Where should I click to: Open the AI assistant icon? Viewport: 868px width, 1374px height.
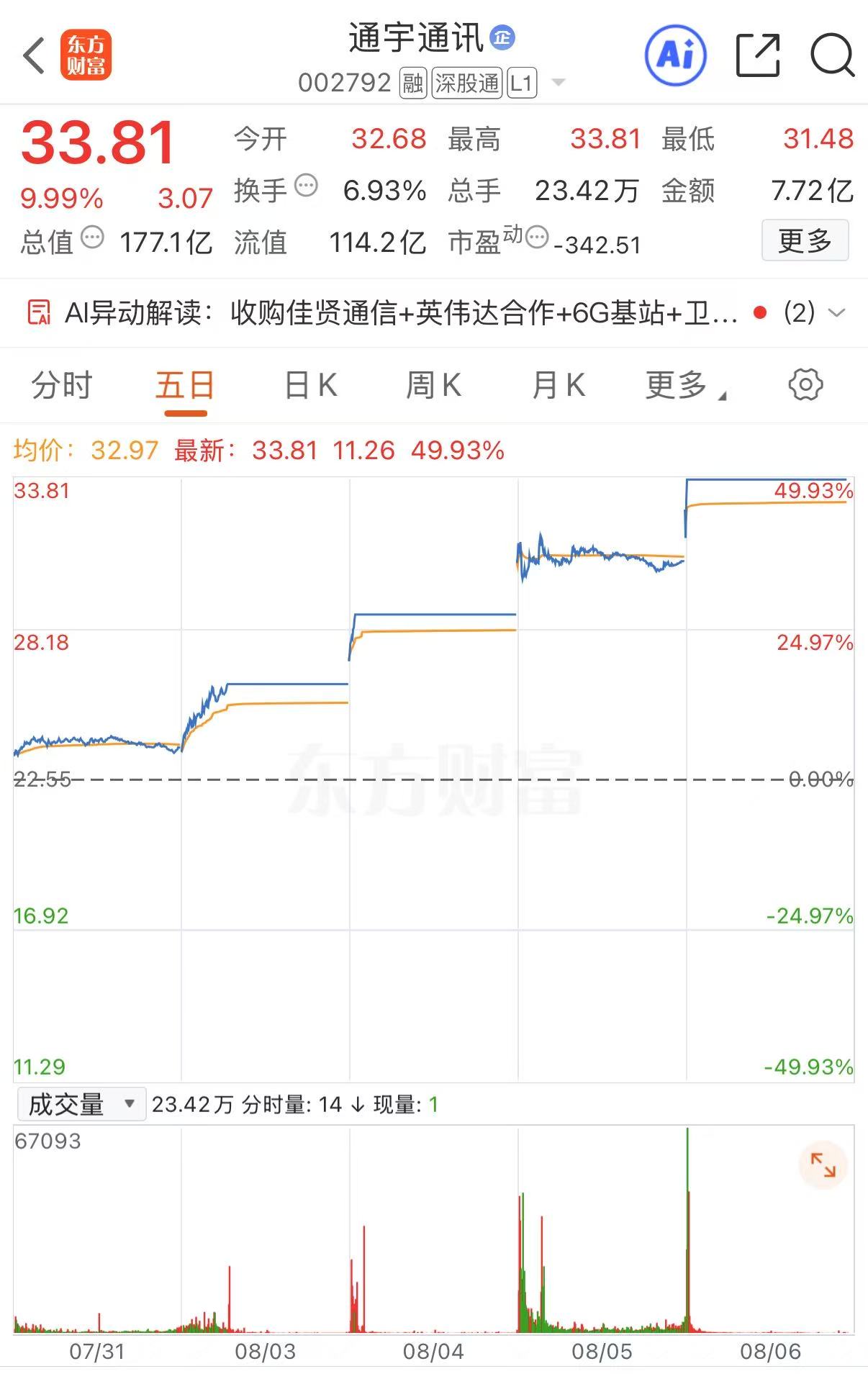[674, 55]
